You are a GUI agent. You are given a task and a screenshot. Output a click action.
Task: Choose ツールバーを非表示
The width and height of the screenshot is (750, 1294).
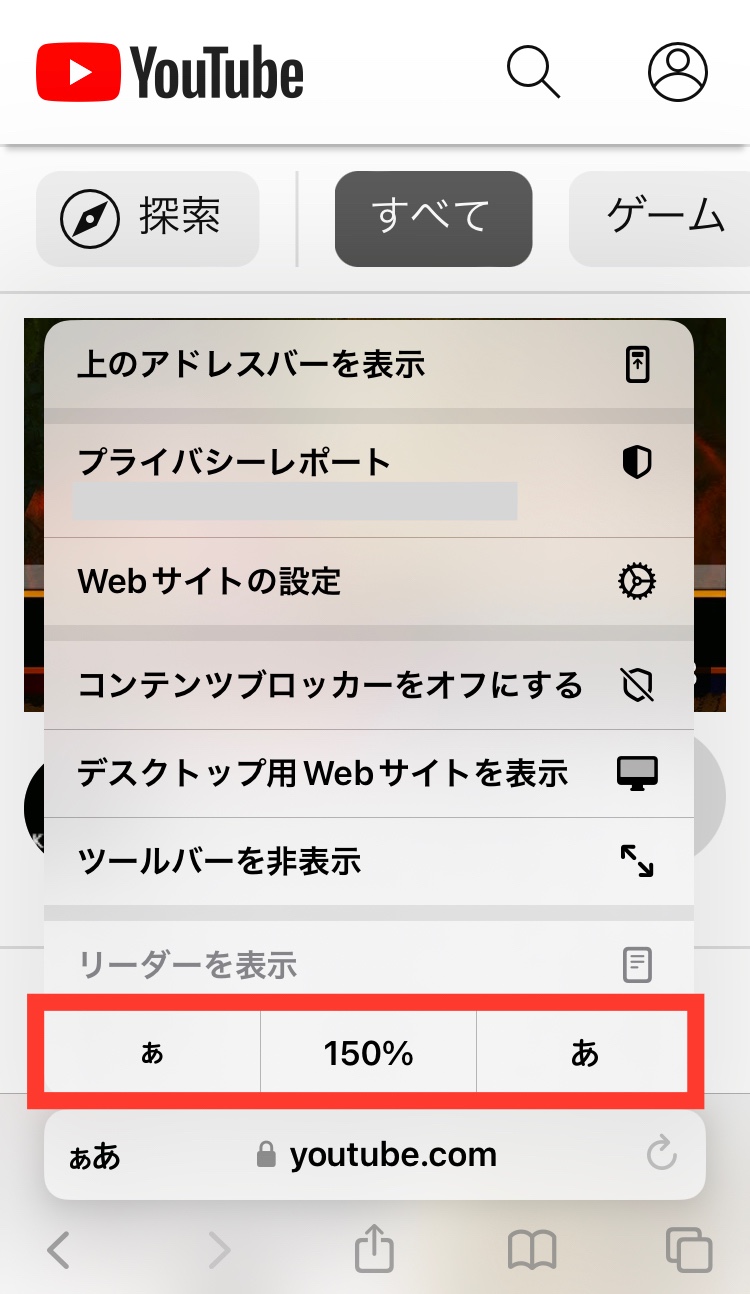pyautogui.click(x=368, y=861)
